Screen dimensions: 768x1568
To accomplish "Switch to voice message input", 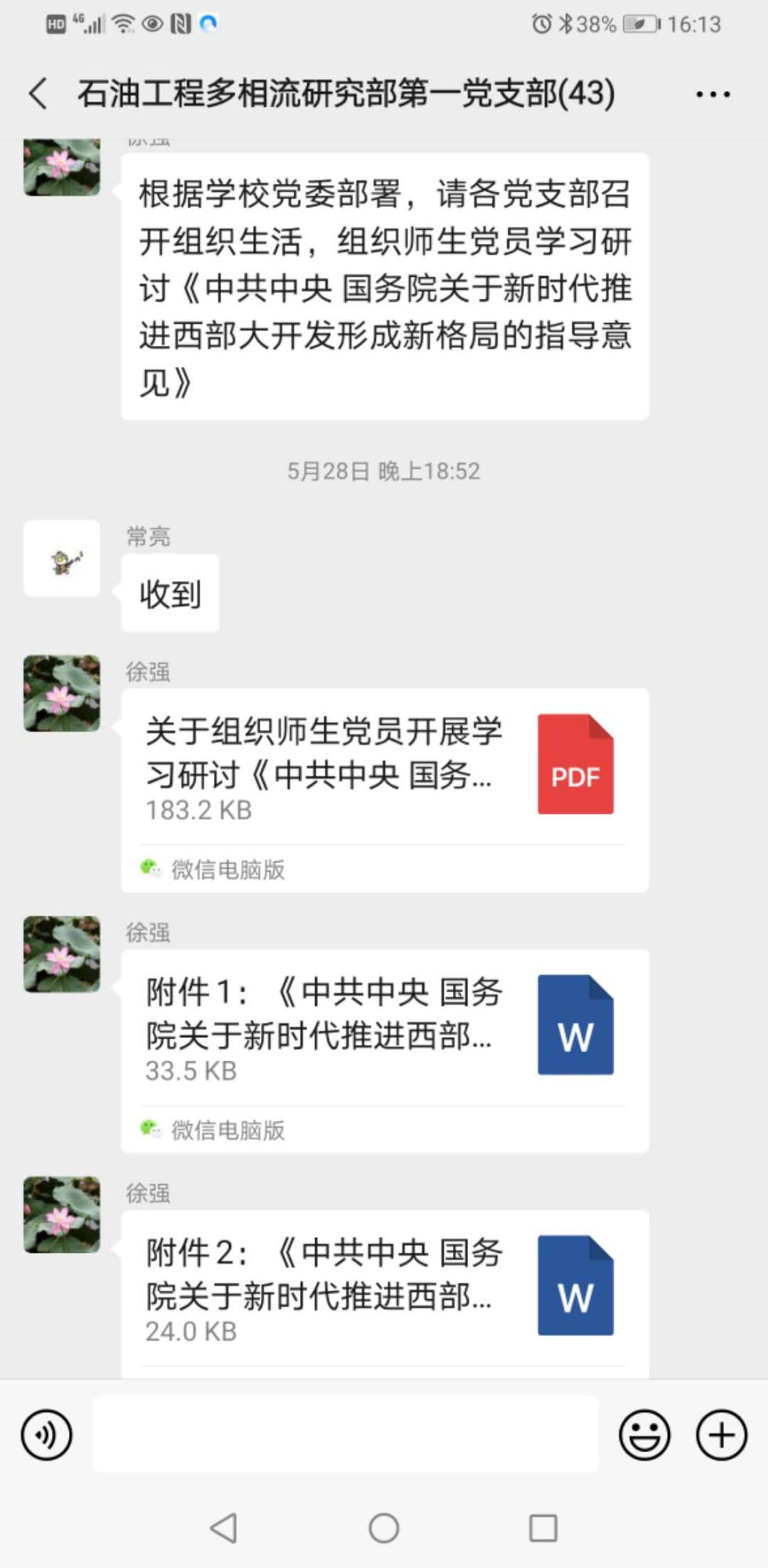I will pos(47,1435).
